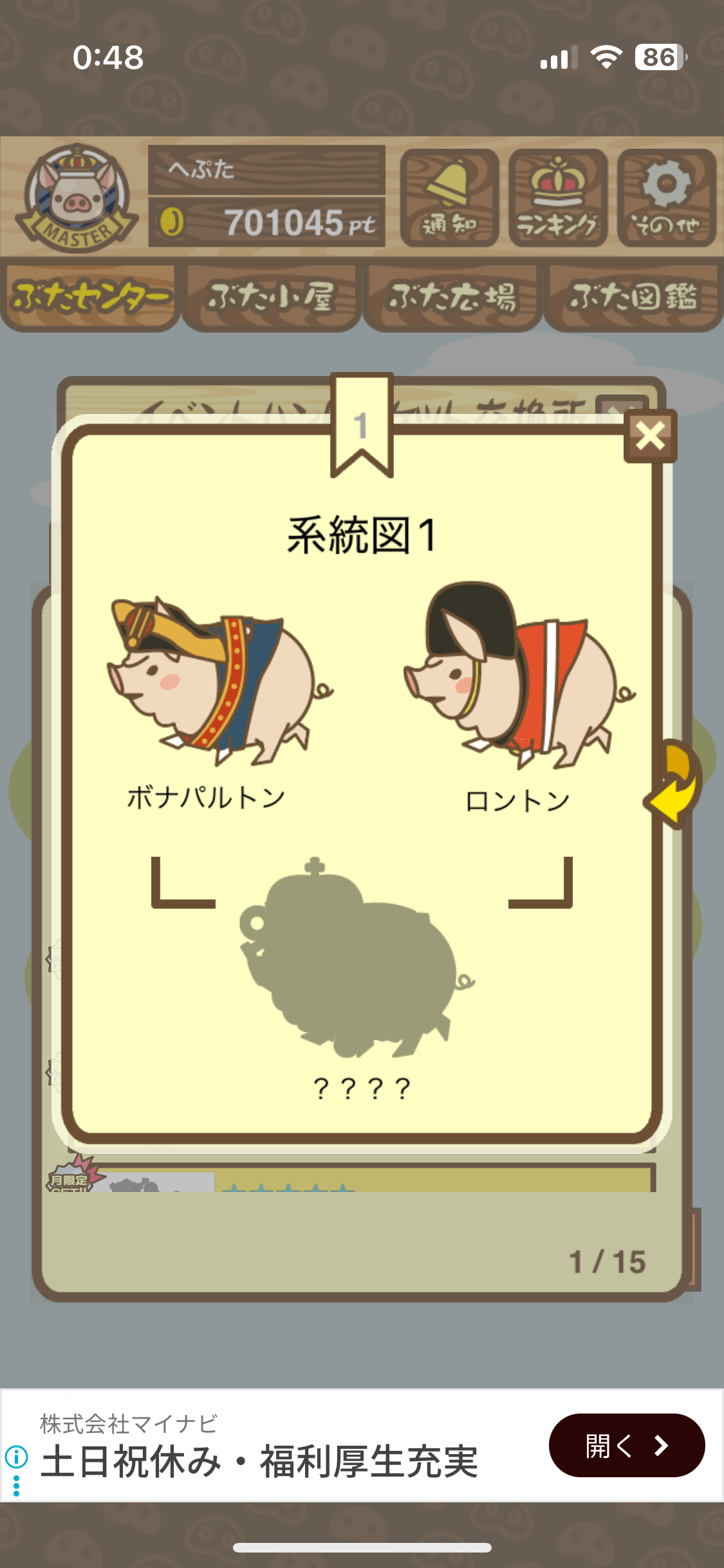The image size is (724, 1568).
Task: Open the ad info icon
Action: [x=16, y=1456]
